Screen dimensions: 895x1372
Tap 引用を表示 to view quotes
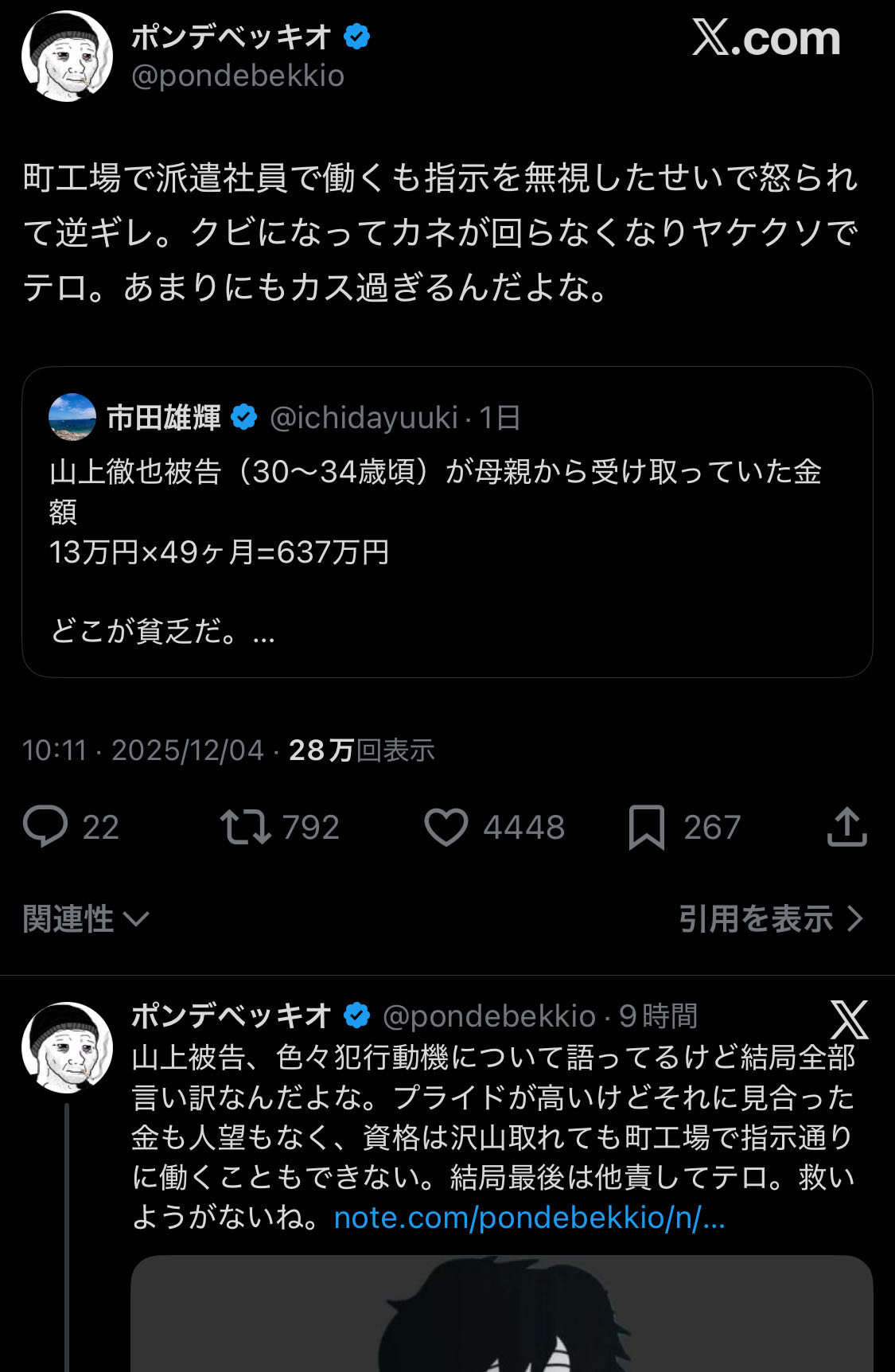point(770,919)
